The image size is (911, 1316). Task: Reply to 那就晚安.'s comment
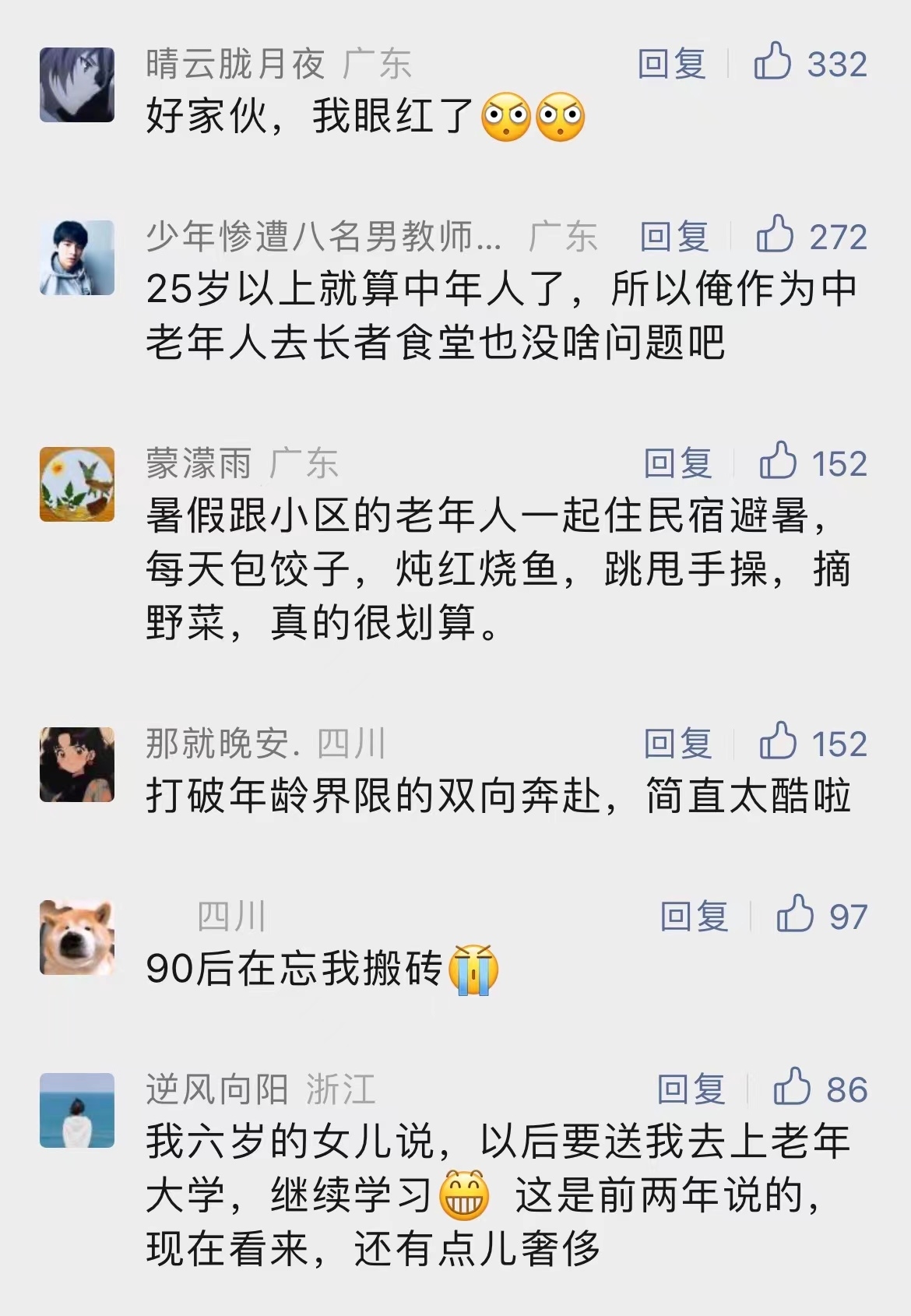(677, 744)
